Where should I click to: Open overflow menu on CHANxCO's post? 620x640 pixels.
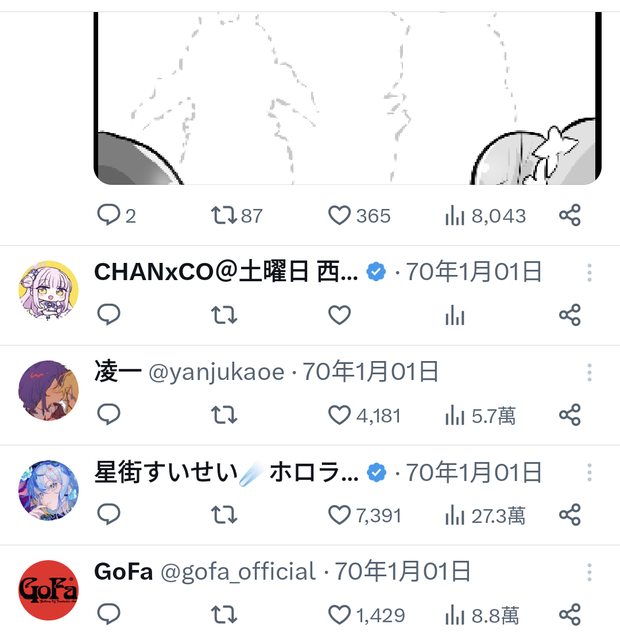[x=590, y=272]
